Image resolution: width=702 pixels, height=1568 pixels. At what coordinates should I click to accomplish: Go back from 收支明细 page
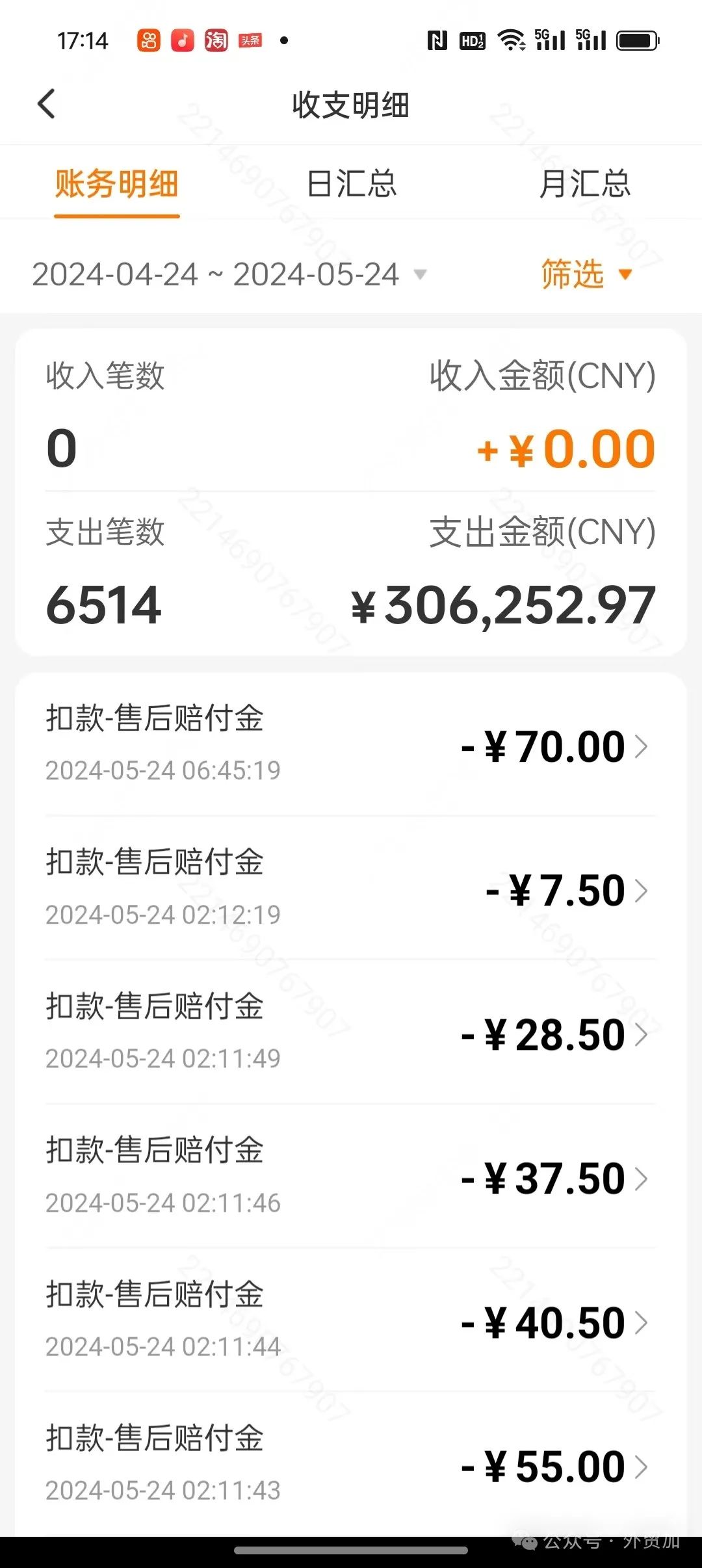point(47,104)
